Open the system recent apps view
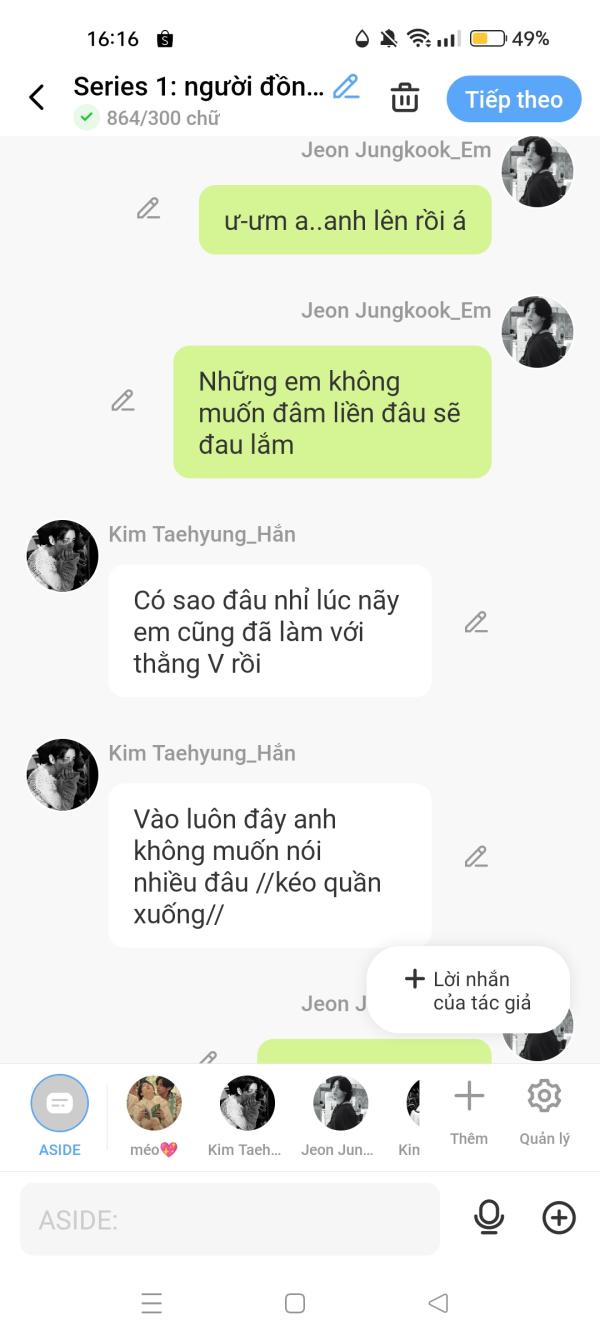This screenshot has width=600, height=1340. point(152,1303)
